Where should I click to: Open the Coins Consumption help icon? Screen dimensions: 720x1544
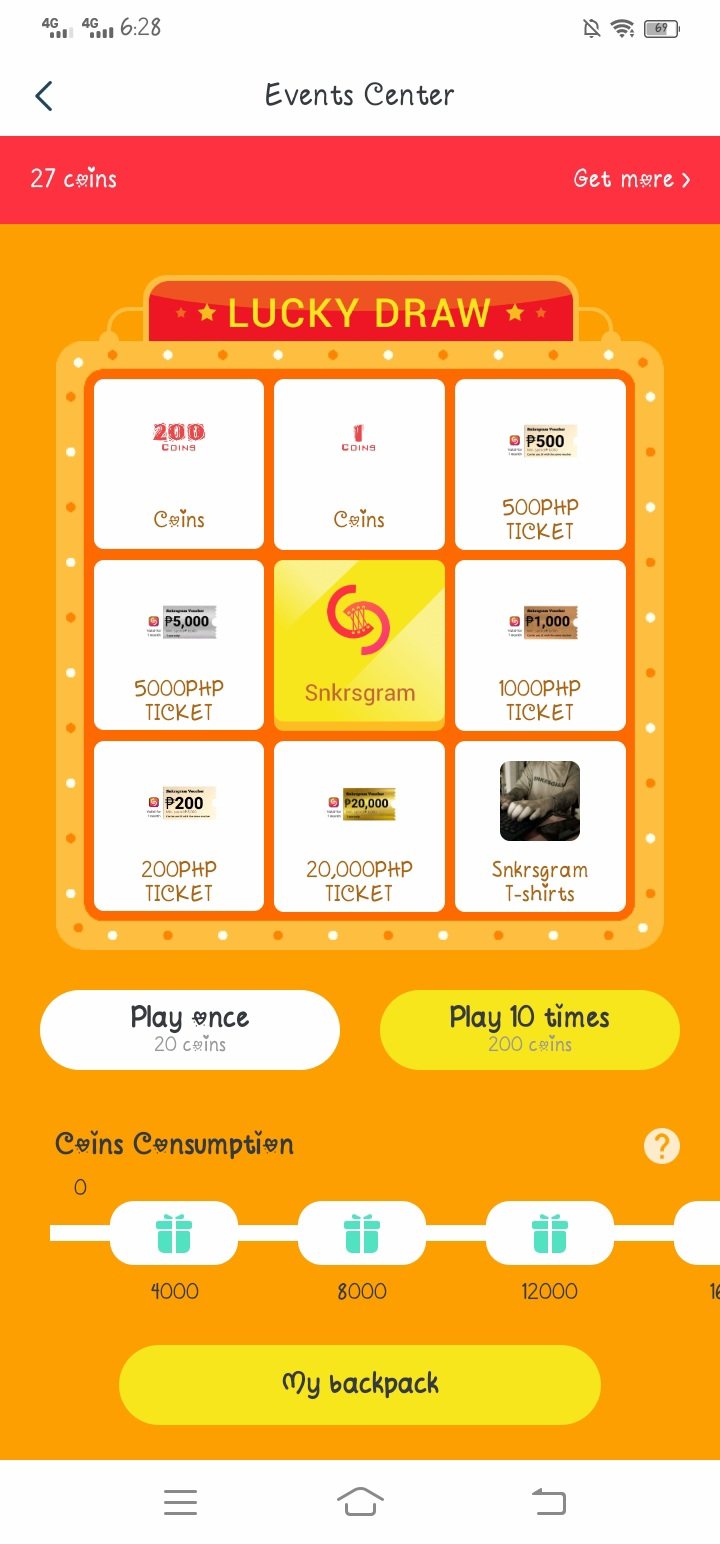click(x=661, y=1146)
